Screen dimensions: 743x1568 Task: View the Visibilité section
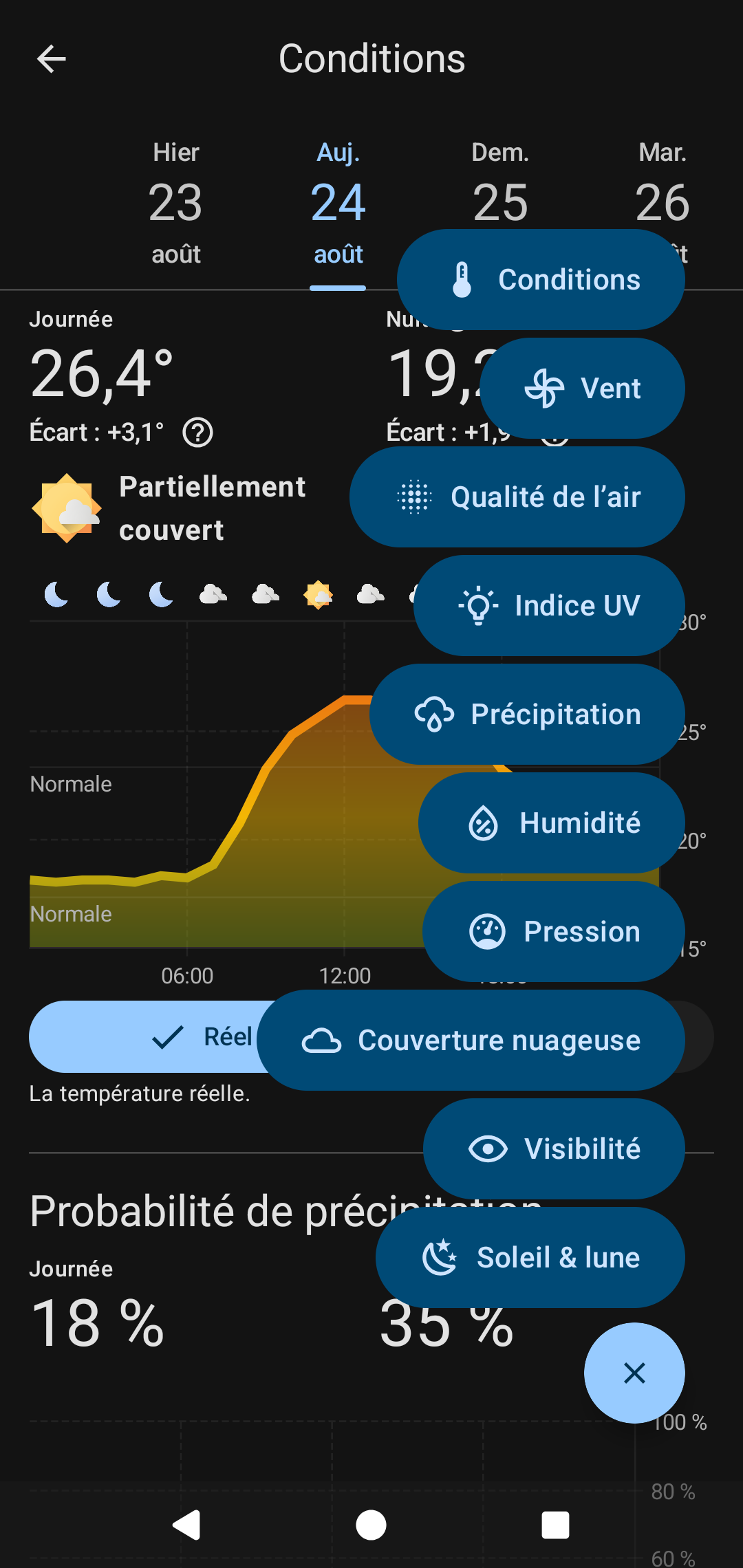[554, 1149]
